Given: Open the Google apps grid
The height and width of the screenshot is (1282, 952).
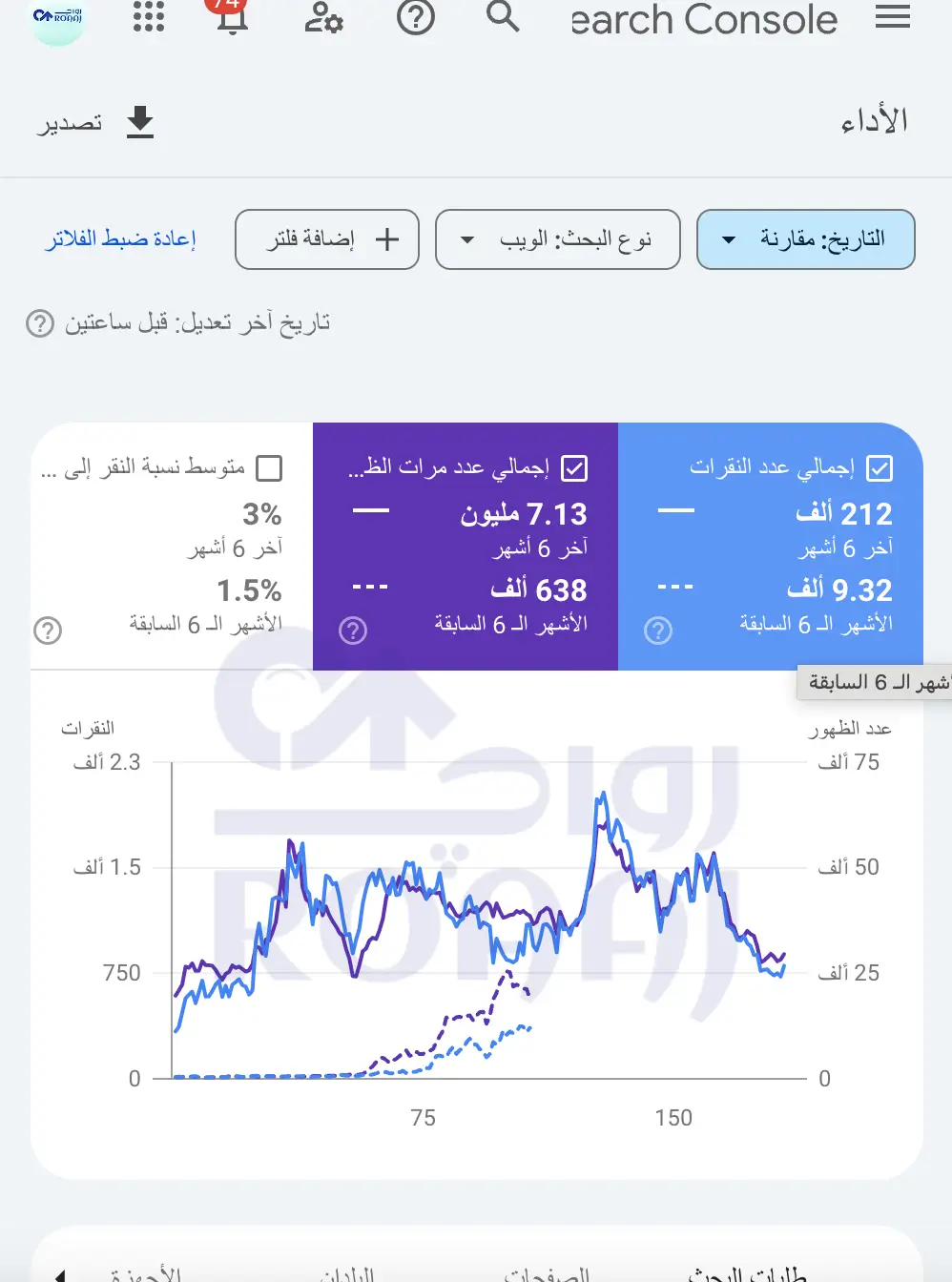Looking at the screenshot, I should point(149,16).
